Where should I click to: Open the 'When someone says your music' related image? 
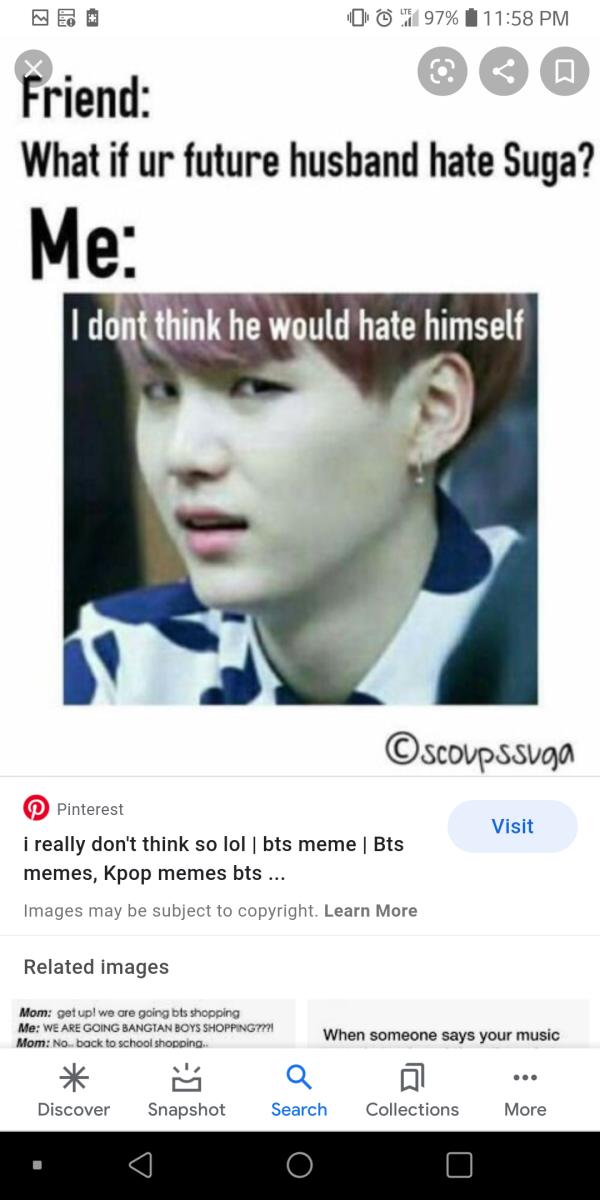[448, 1024]
